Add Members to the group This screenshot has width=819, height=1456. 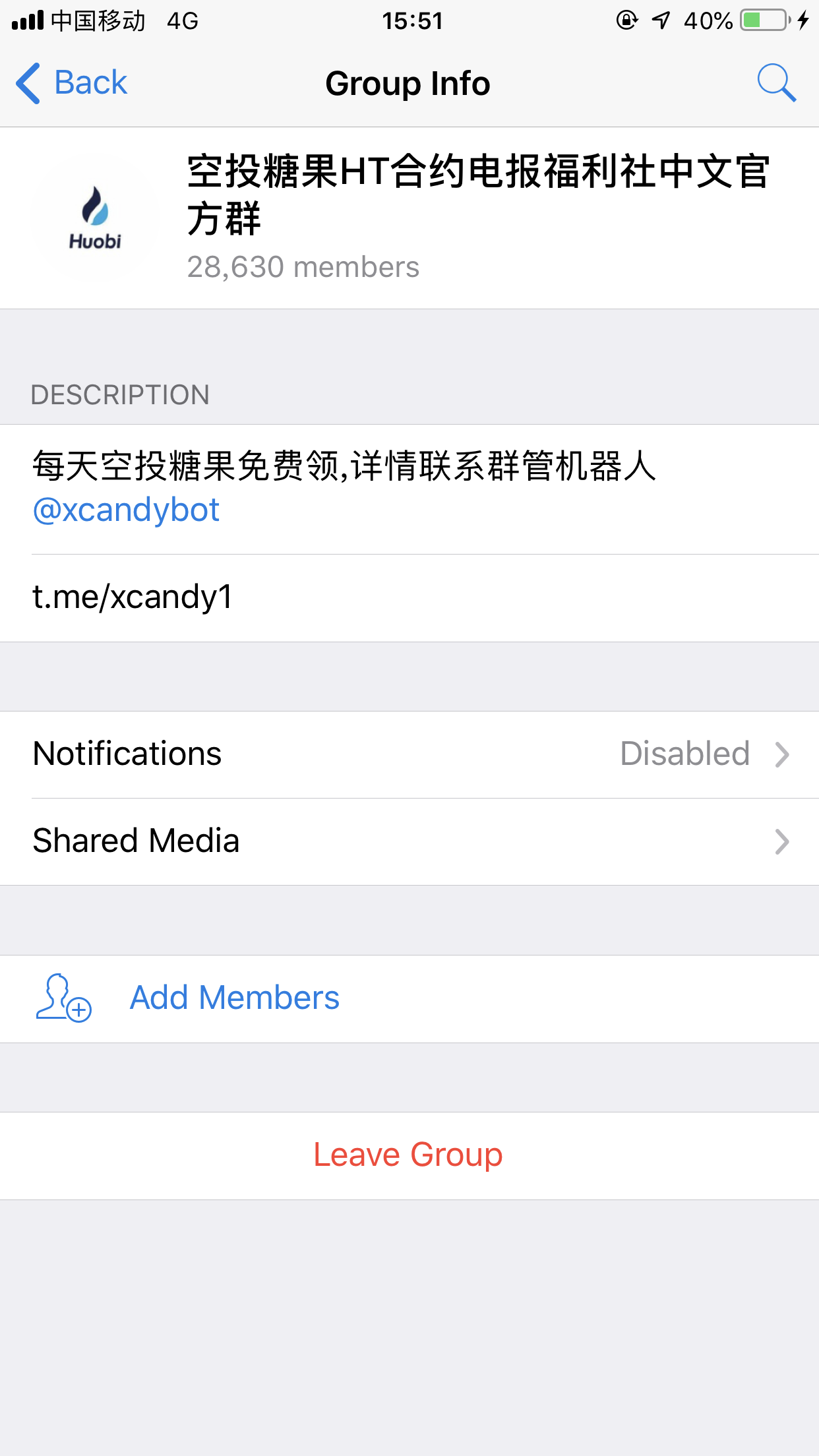coord(409,998)
